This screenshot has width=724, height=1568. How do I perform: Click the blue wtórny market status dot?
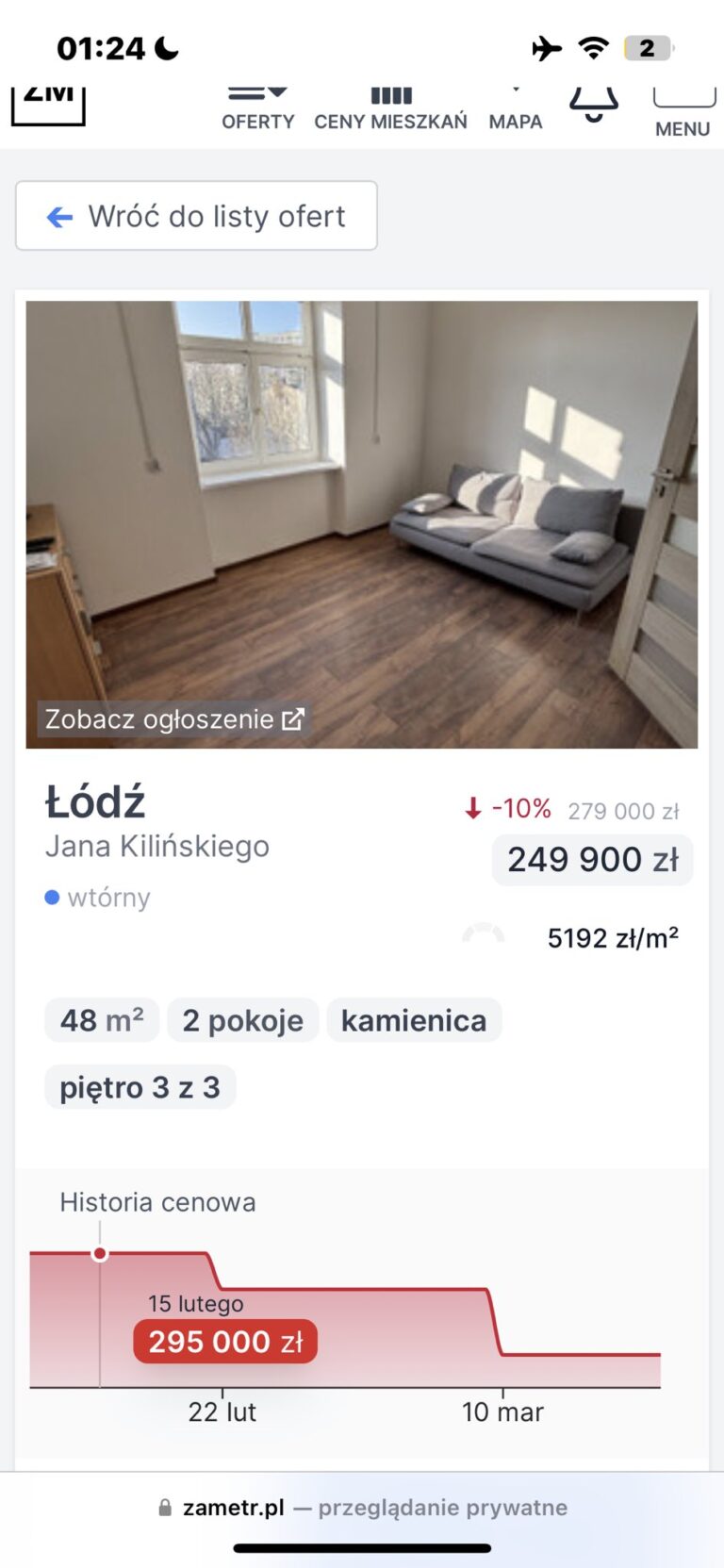(52, 897)
